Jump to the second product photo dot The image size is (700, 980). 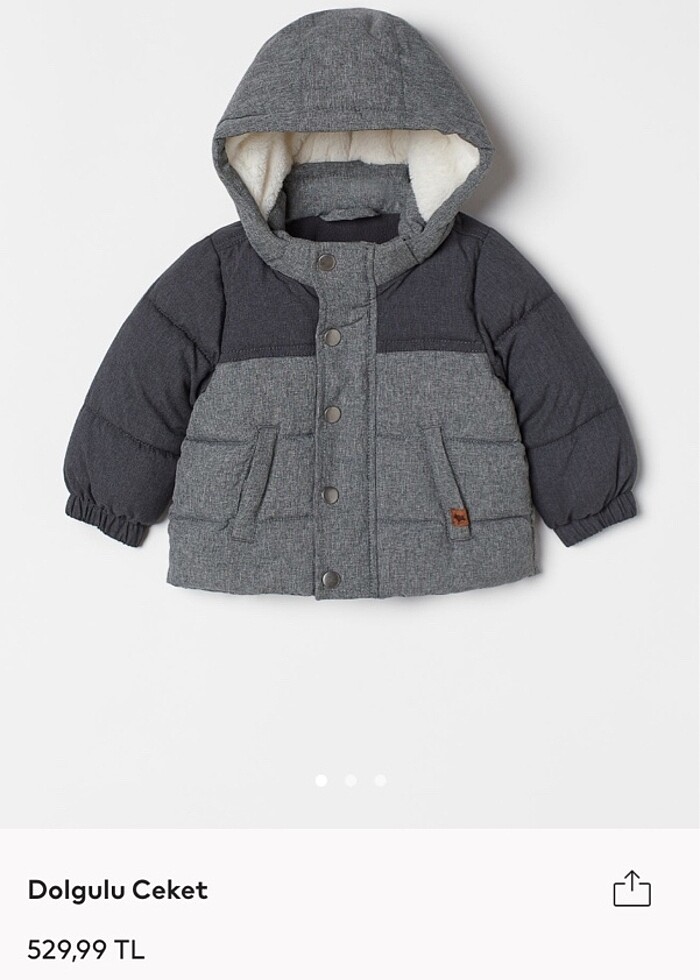click(350, 780)
